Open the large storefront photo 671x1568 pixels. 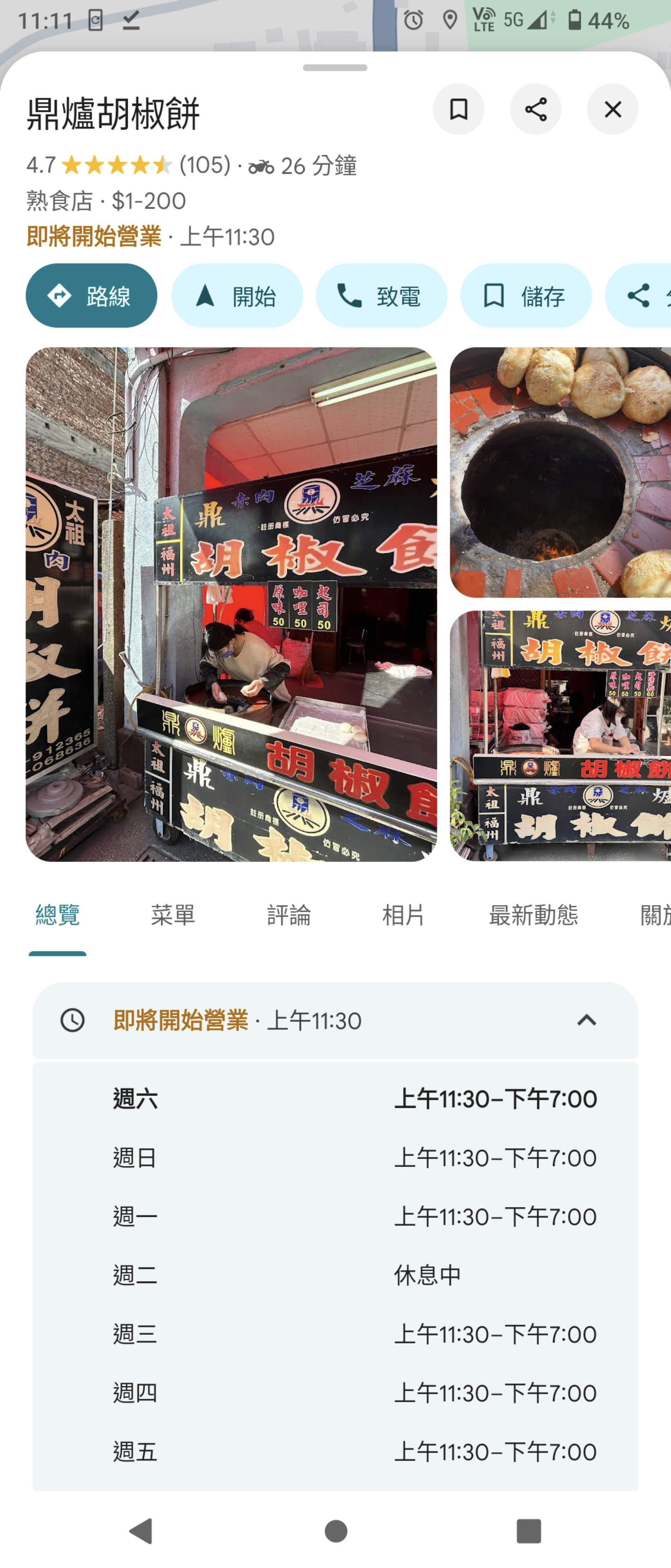[231, 604]
